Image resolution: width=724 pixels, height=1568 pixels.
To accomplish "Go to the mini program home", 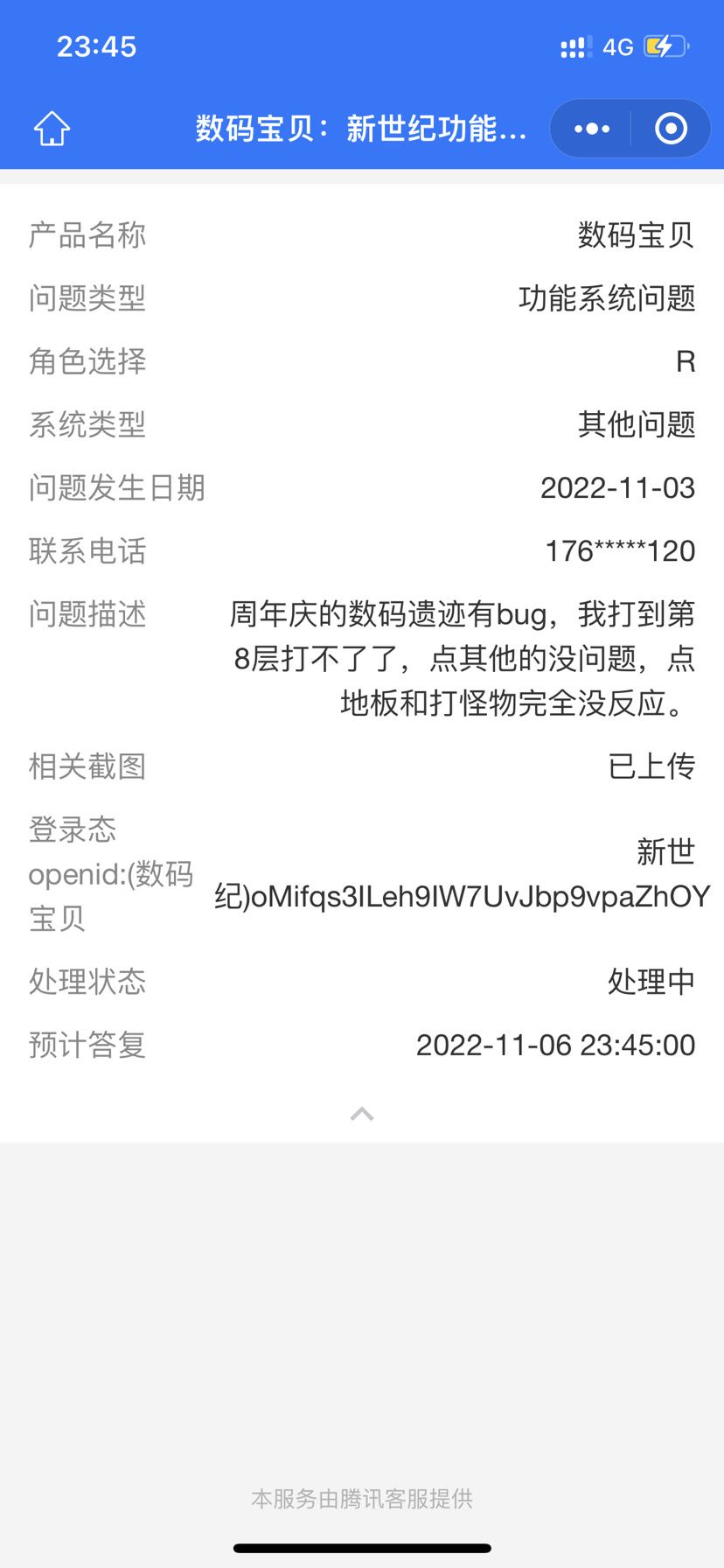I will pyautogui.click(x=52, y=129).
